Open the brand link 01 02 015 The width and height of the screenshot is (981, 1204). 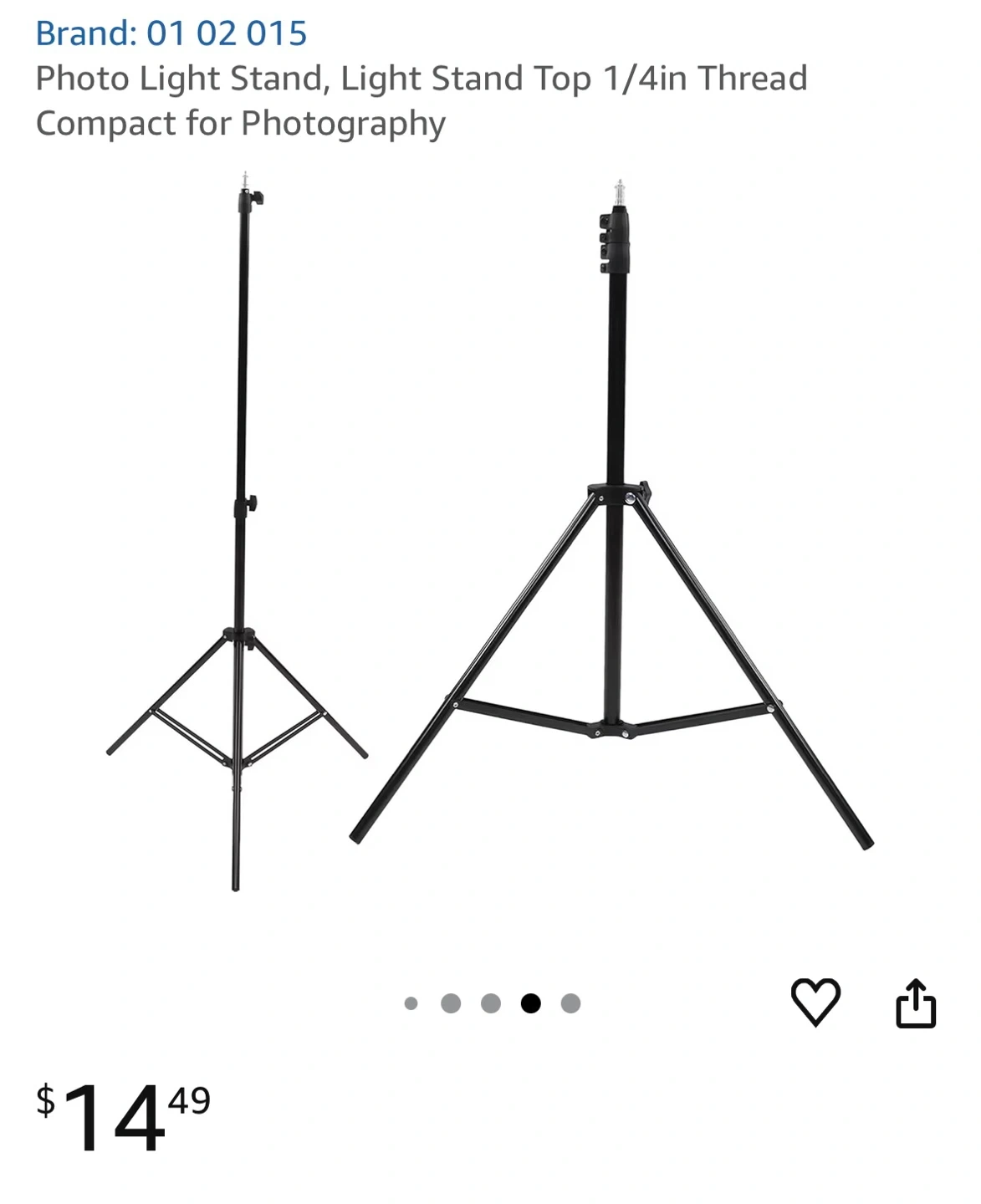(x=171, y=33)
